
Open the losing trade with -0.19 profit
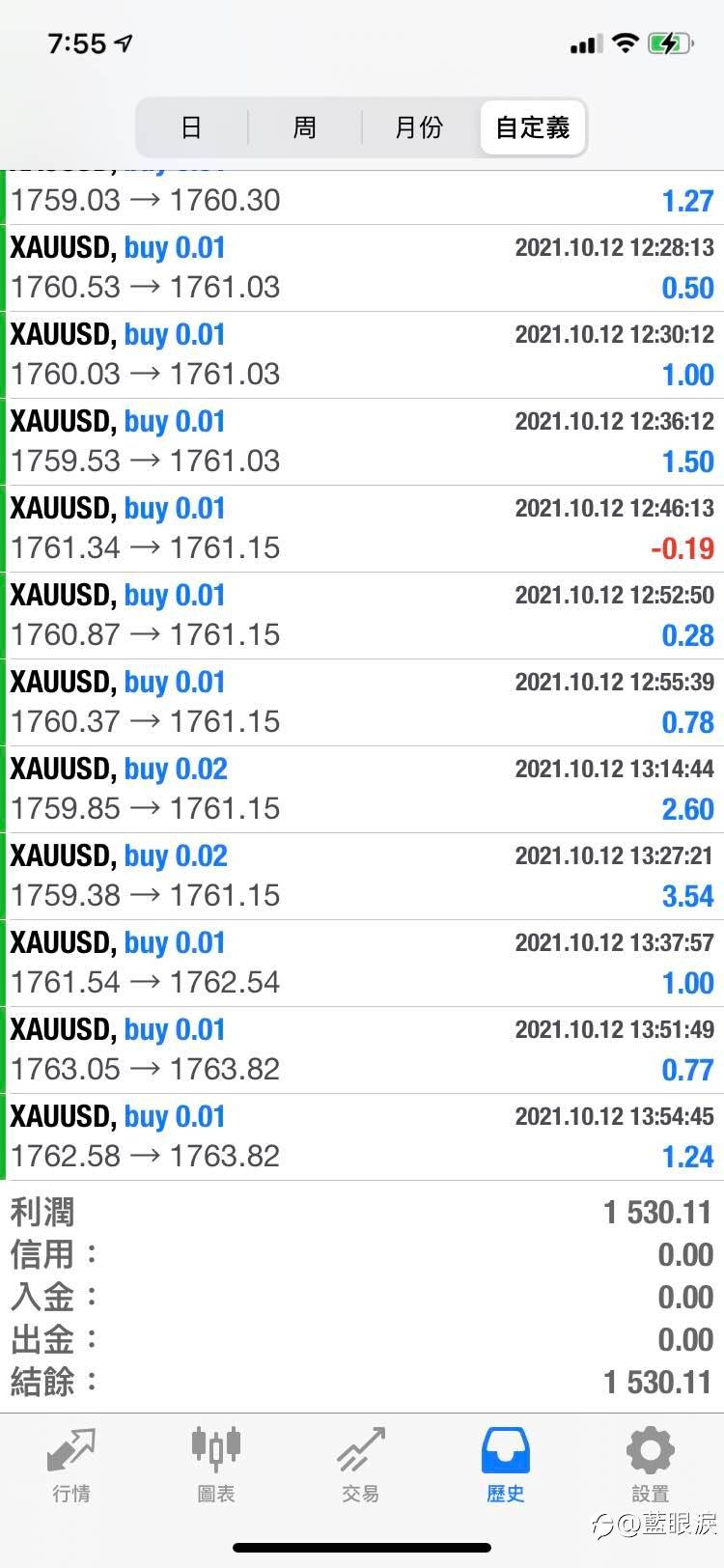(x=362, y=529)
